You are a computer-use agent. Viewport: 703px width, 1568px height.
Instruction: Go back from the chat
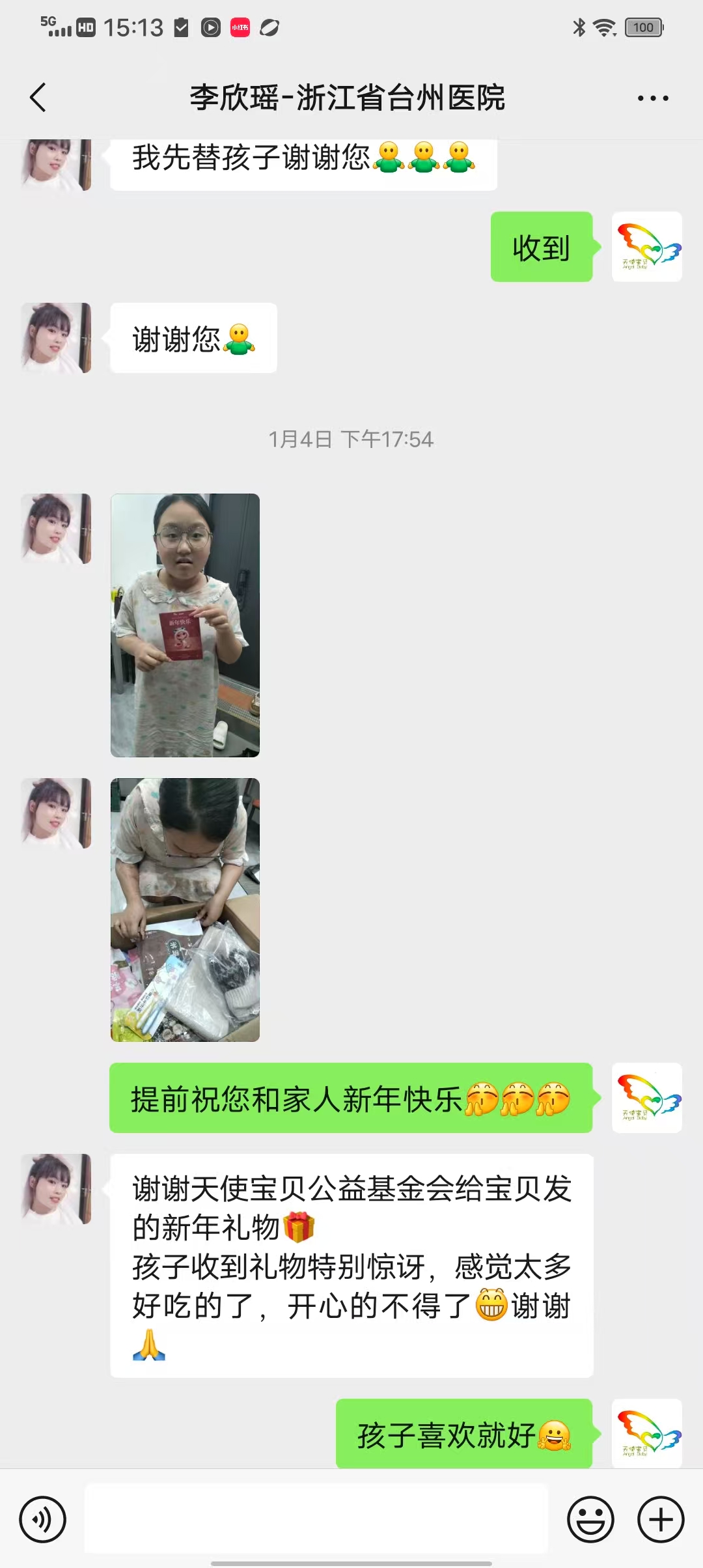pyautogui.click(x=38, y=98)
